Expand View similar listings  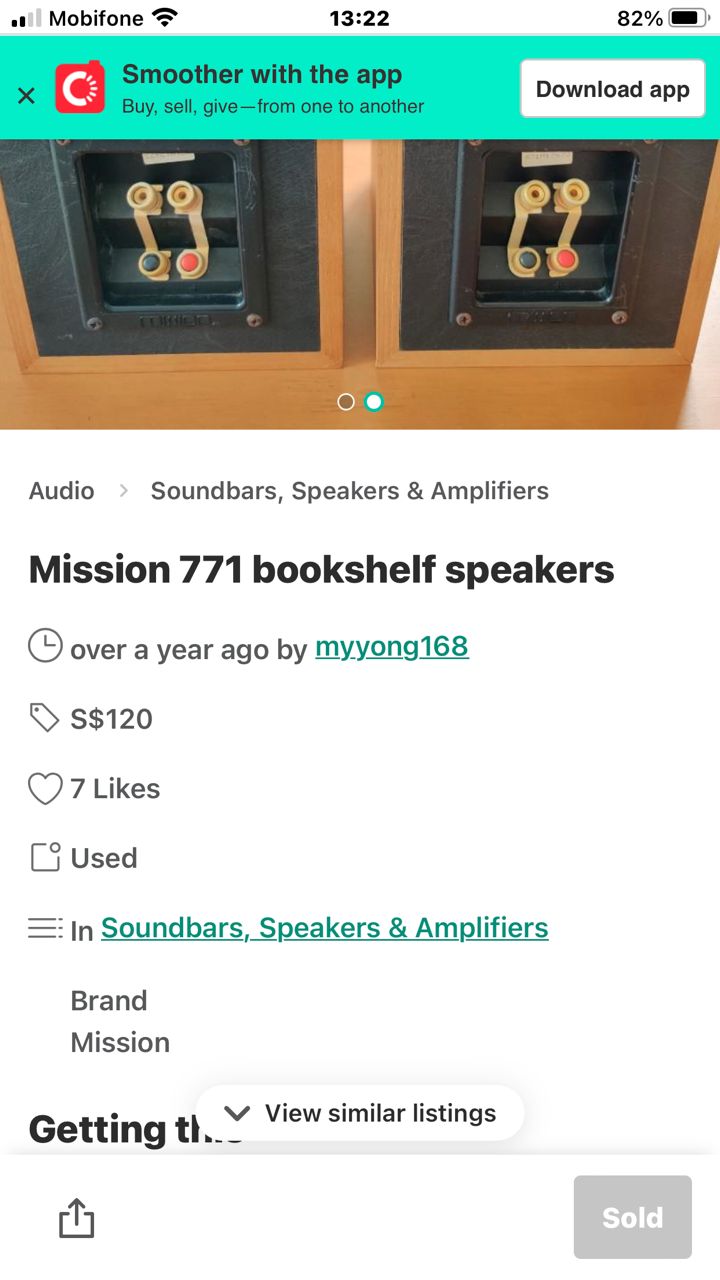click(x=360, y=1113)
